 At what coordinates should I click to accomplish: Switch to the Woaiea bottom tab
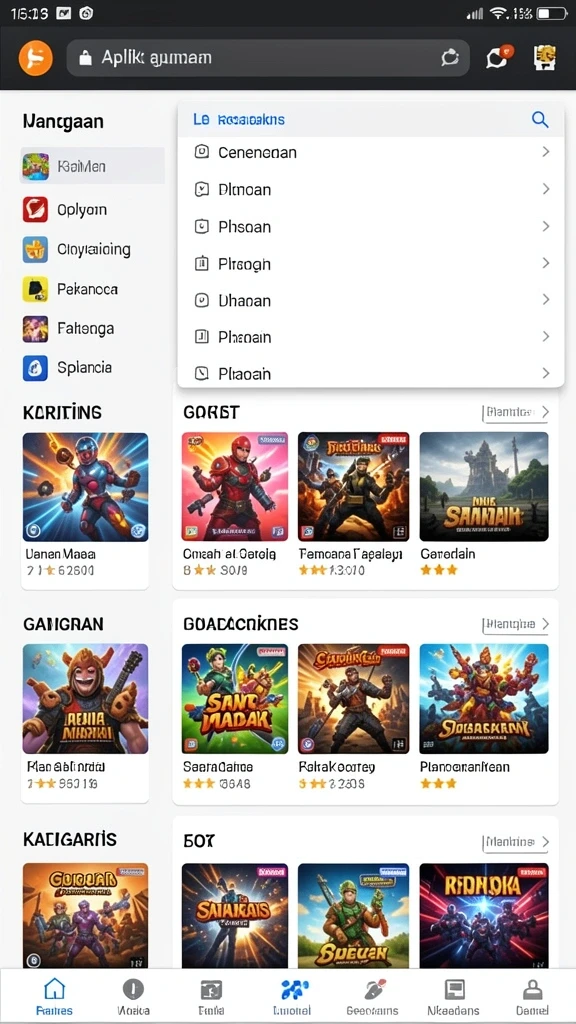click(133, 997)
